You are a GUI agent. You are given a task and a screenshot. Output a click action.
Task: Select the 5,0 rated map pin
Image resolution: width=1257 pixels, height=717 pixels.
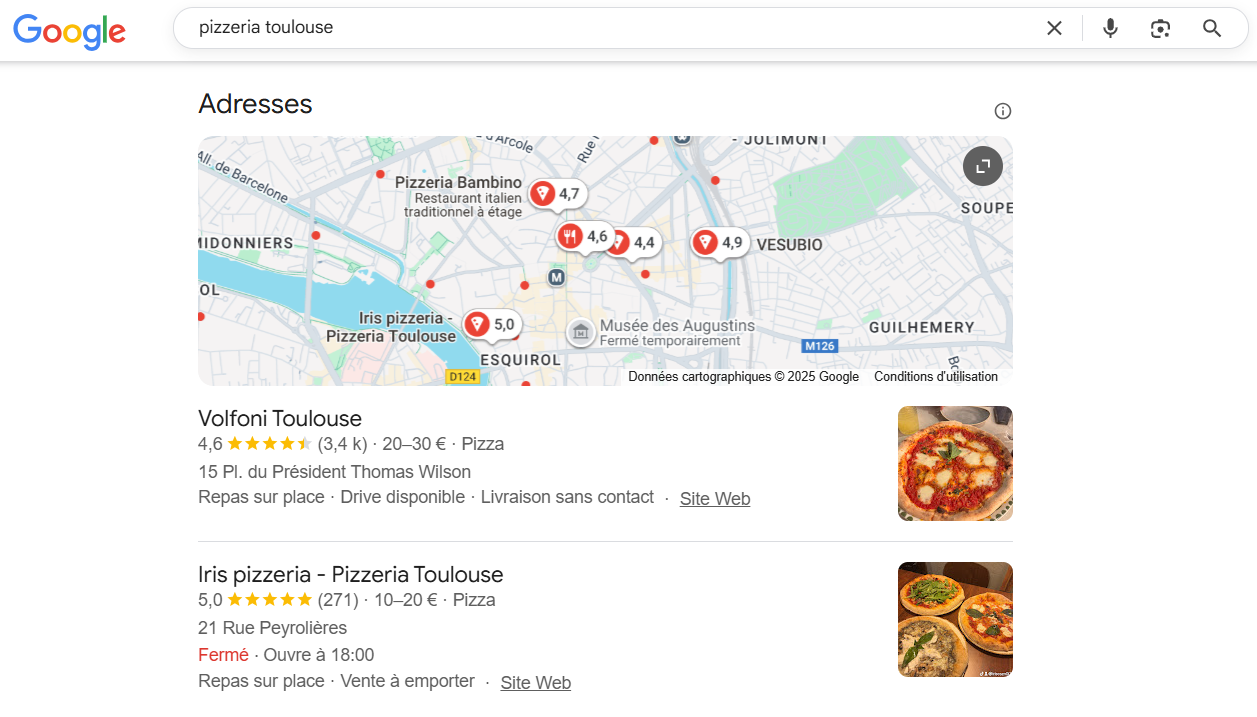tap(491, 324)
